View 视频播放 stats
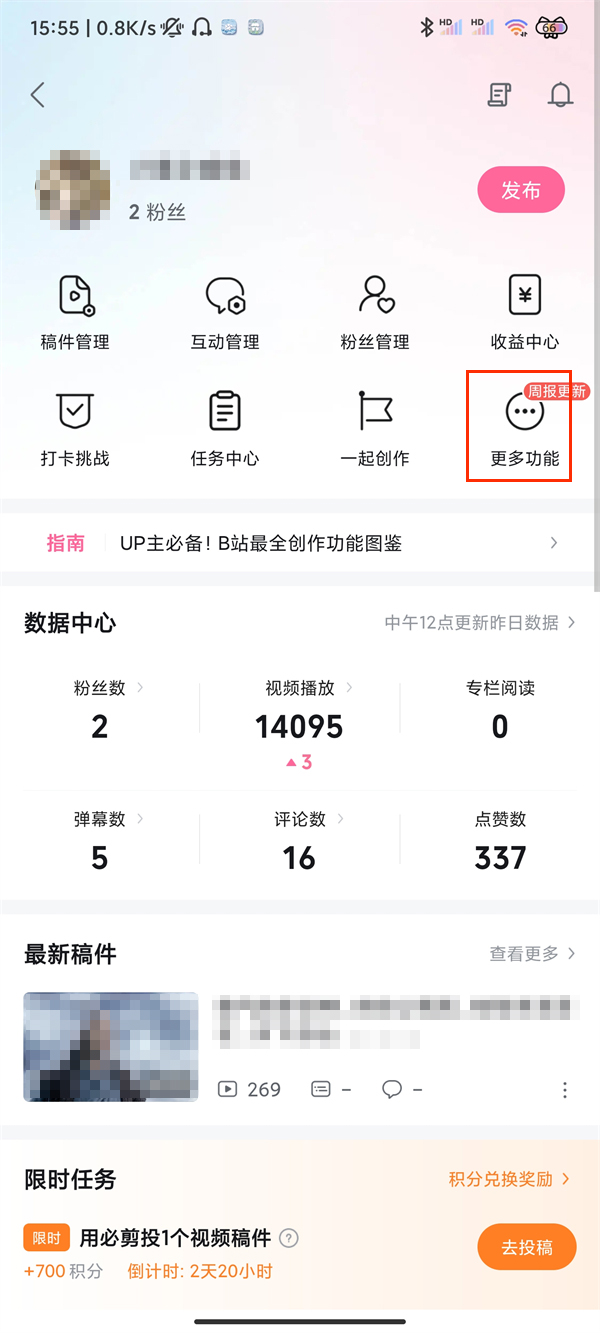The width and height of the screenshot is (600, 1333). pos(300,712)
